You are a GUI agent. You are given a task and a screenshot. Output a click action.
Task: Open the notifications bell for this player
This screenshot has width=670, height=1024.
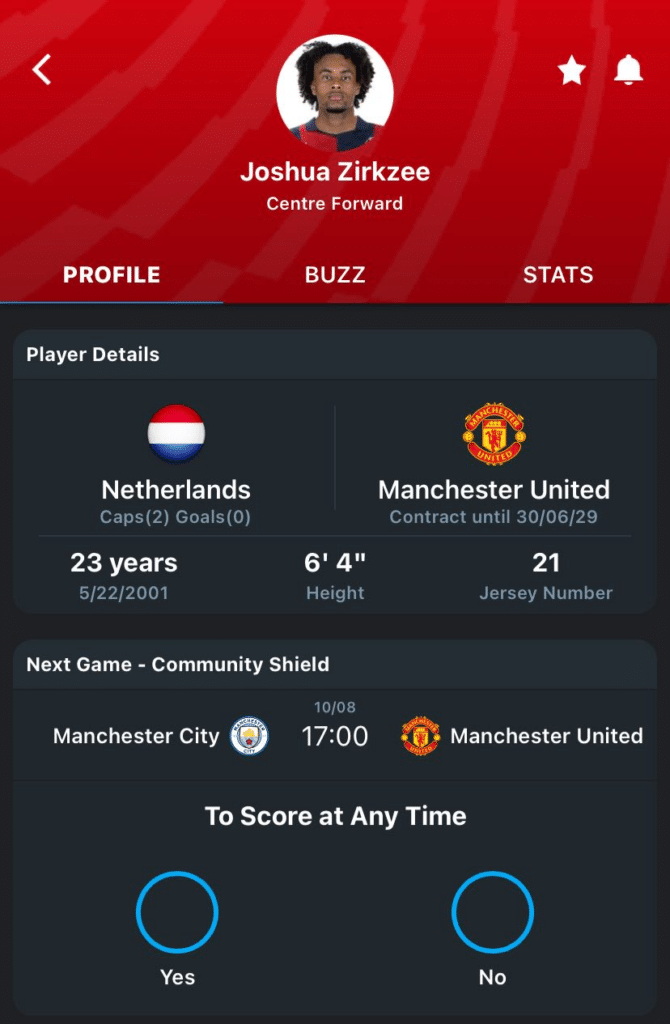coord(628,70)
